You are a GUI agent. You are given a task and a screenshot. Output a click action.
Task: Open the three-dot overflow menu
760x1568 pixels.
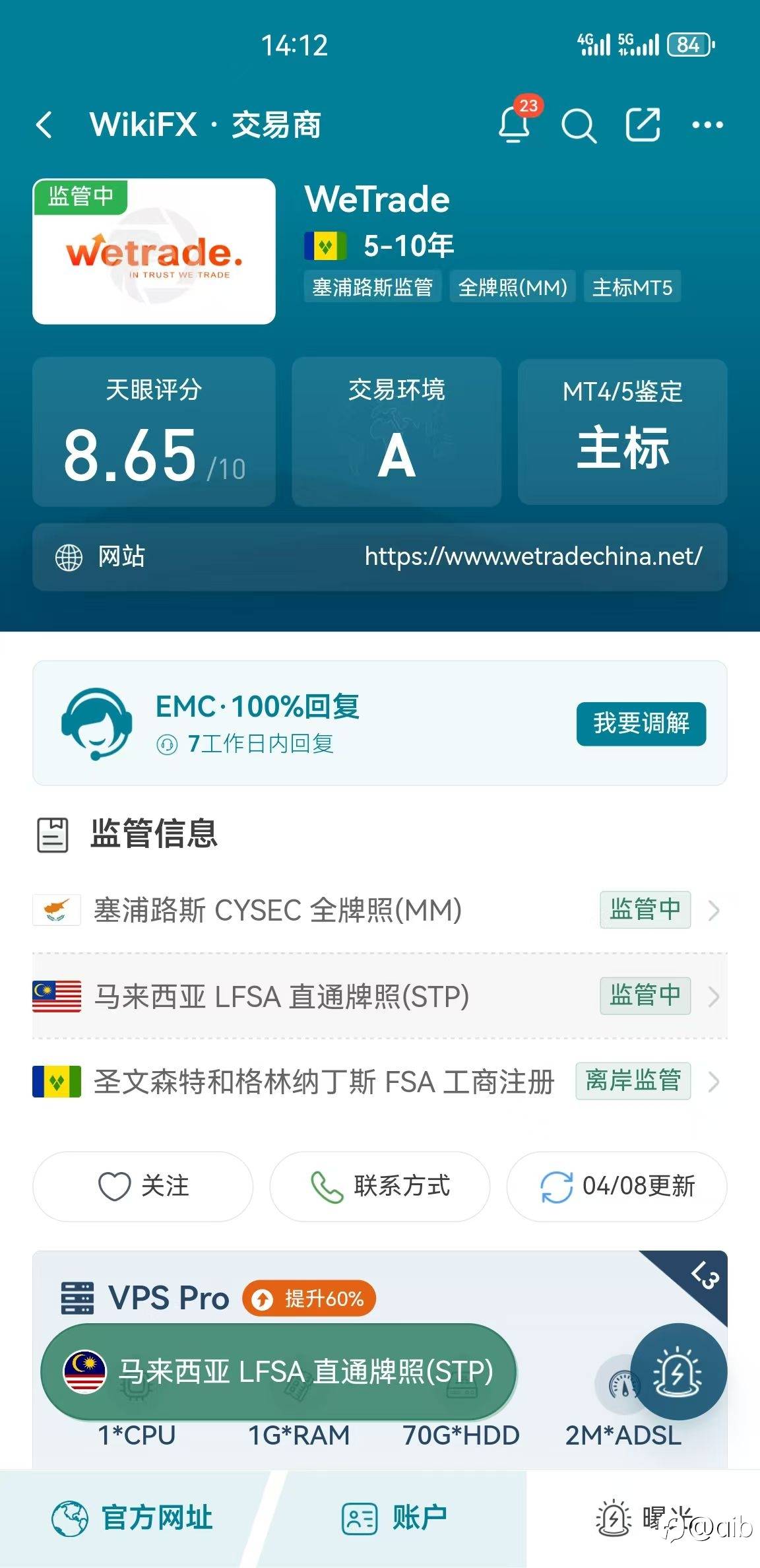[707, 125]
